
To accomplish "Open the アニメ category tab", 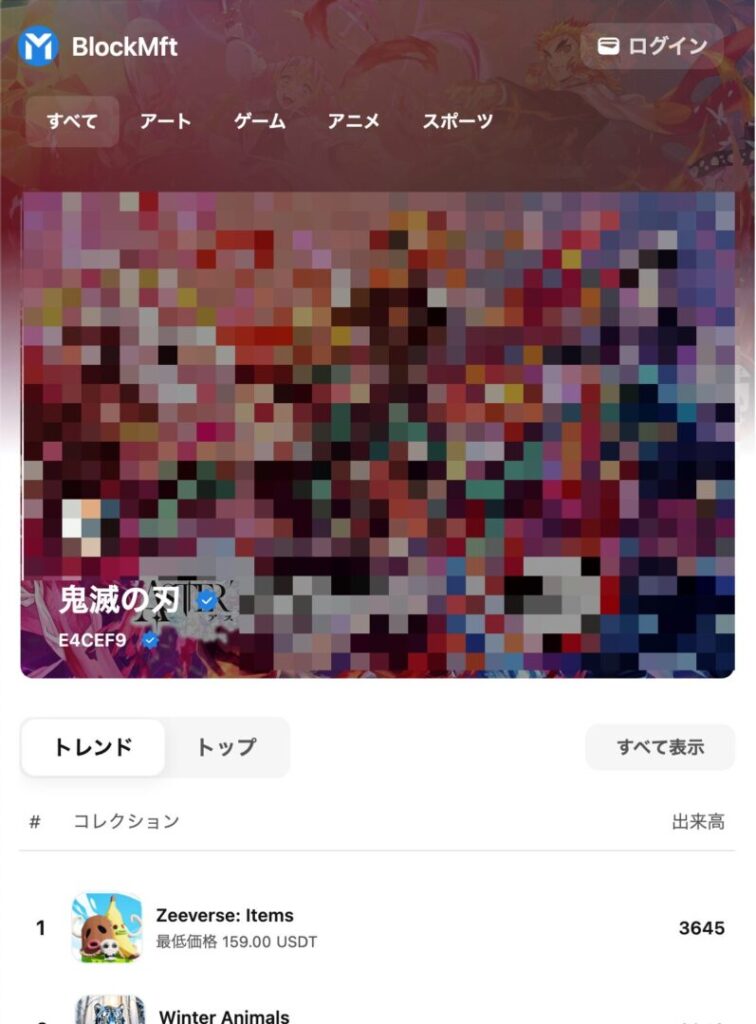I will point(354,122).
